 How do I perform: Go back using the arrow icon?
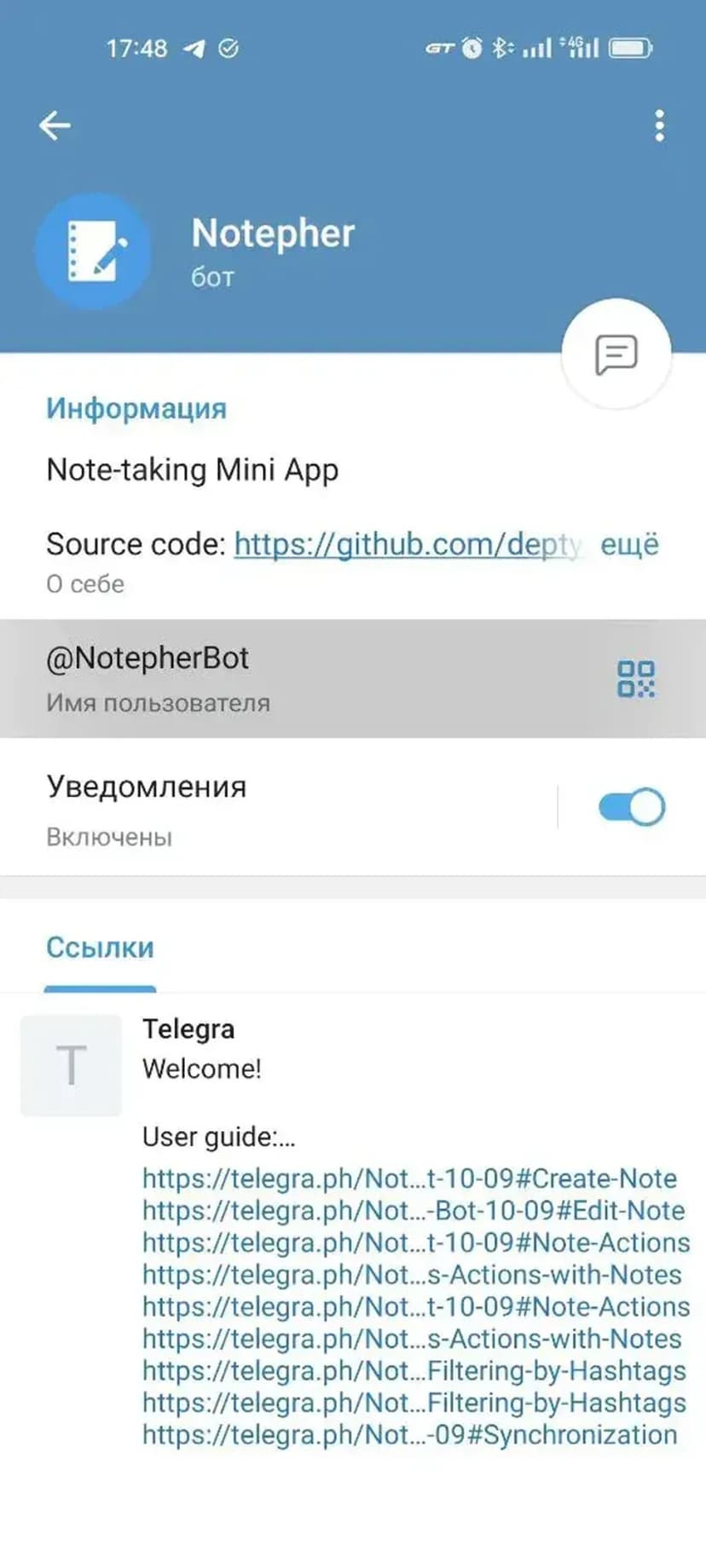55,126
